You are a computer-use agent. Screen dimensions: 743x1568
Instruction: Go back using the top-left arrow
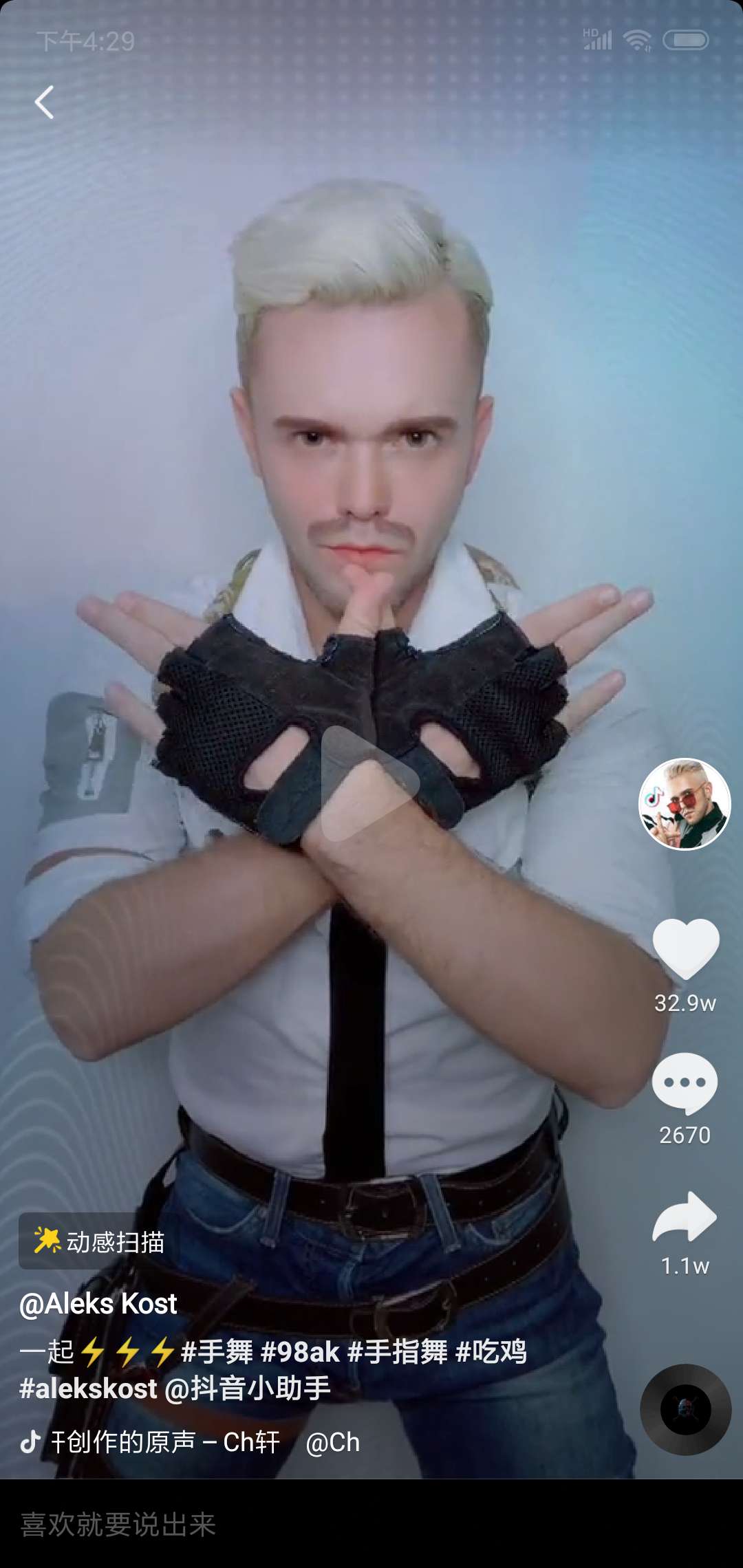(x=45, y=102)
